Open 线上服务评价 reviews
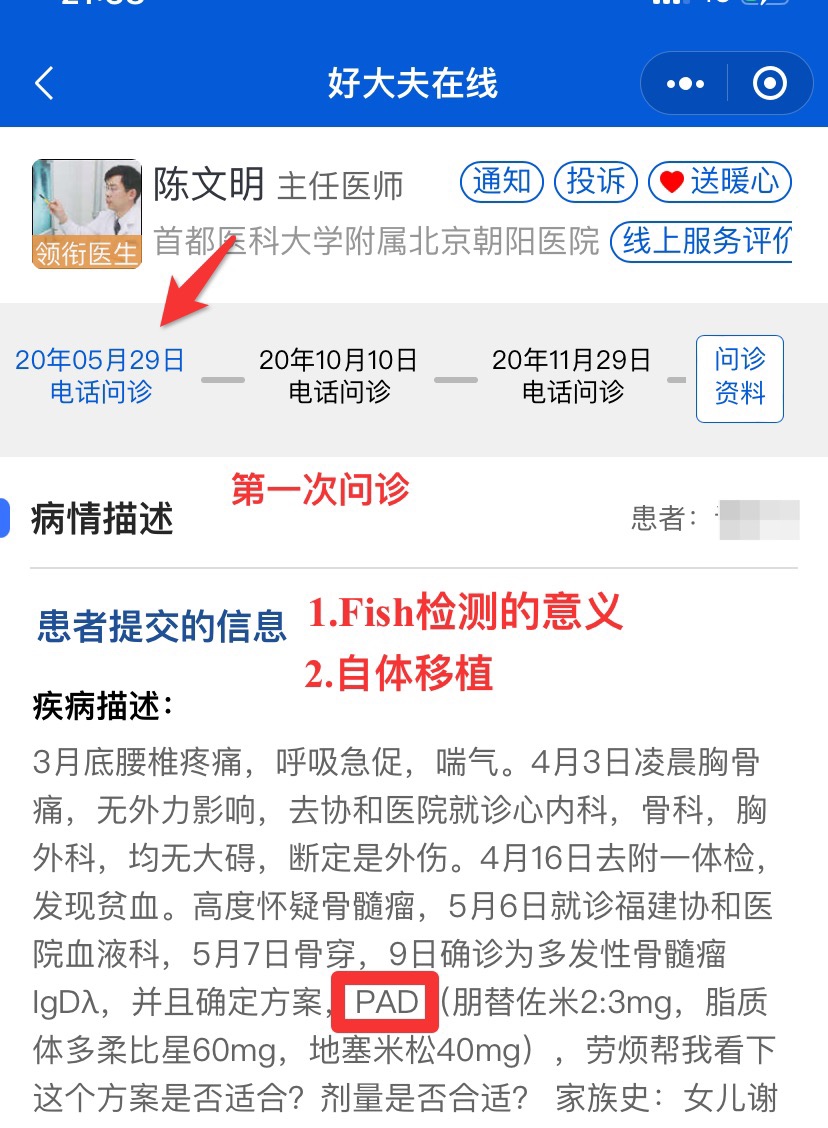Viewport: 828px width, 1128px height. pyautogui.click(x=703, y=240)
